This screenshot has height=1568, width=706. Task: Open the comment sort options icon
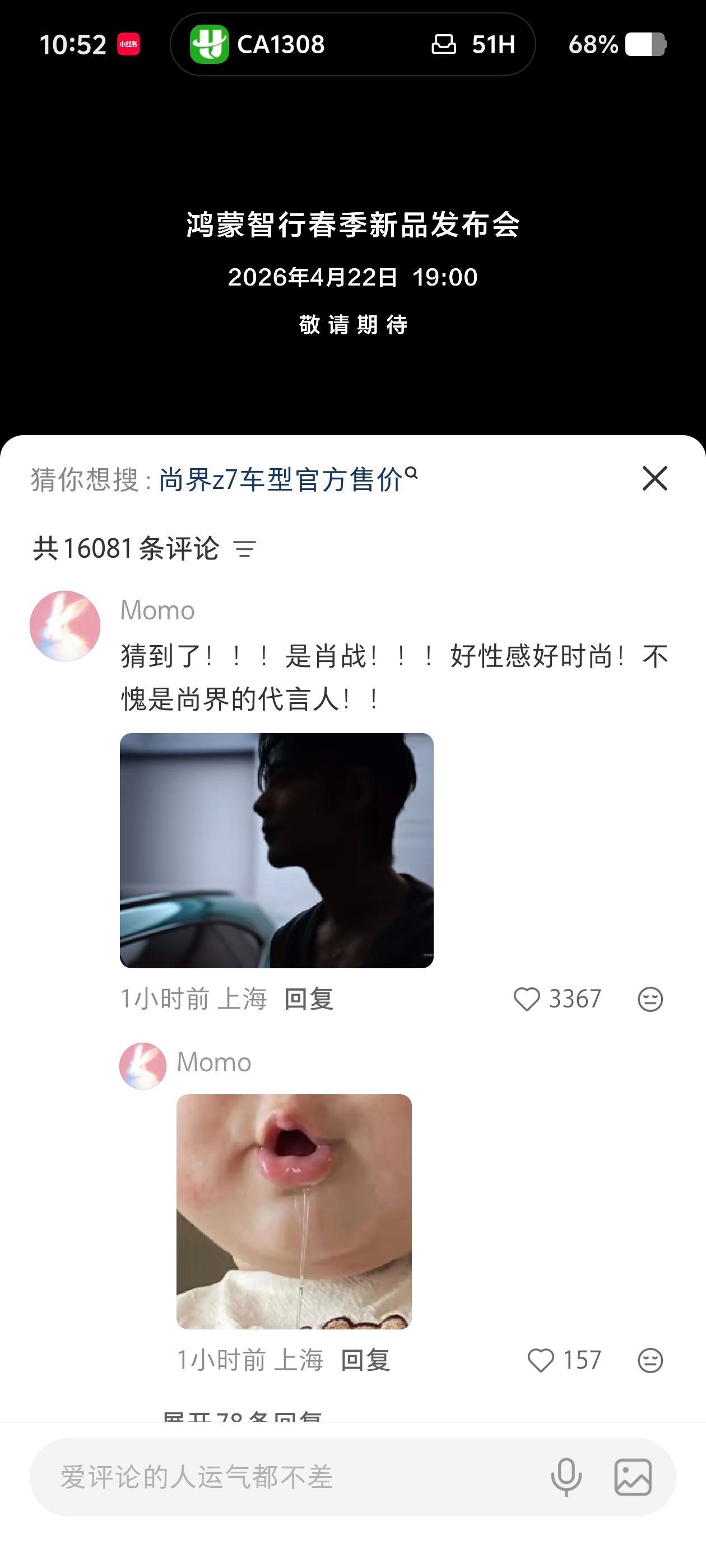[x=246, y=550]
